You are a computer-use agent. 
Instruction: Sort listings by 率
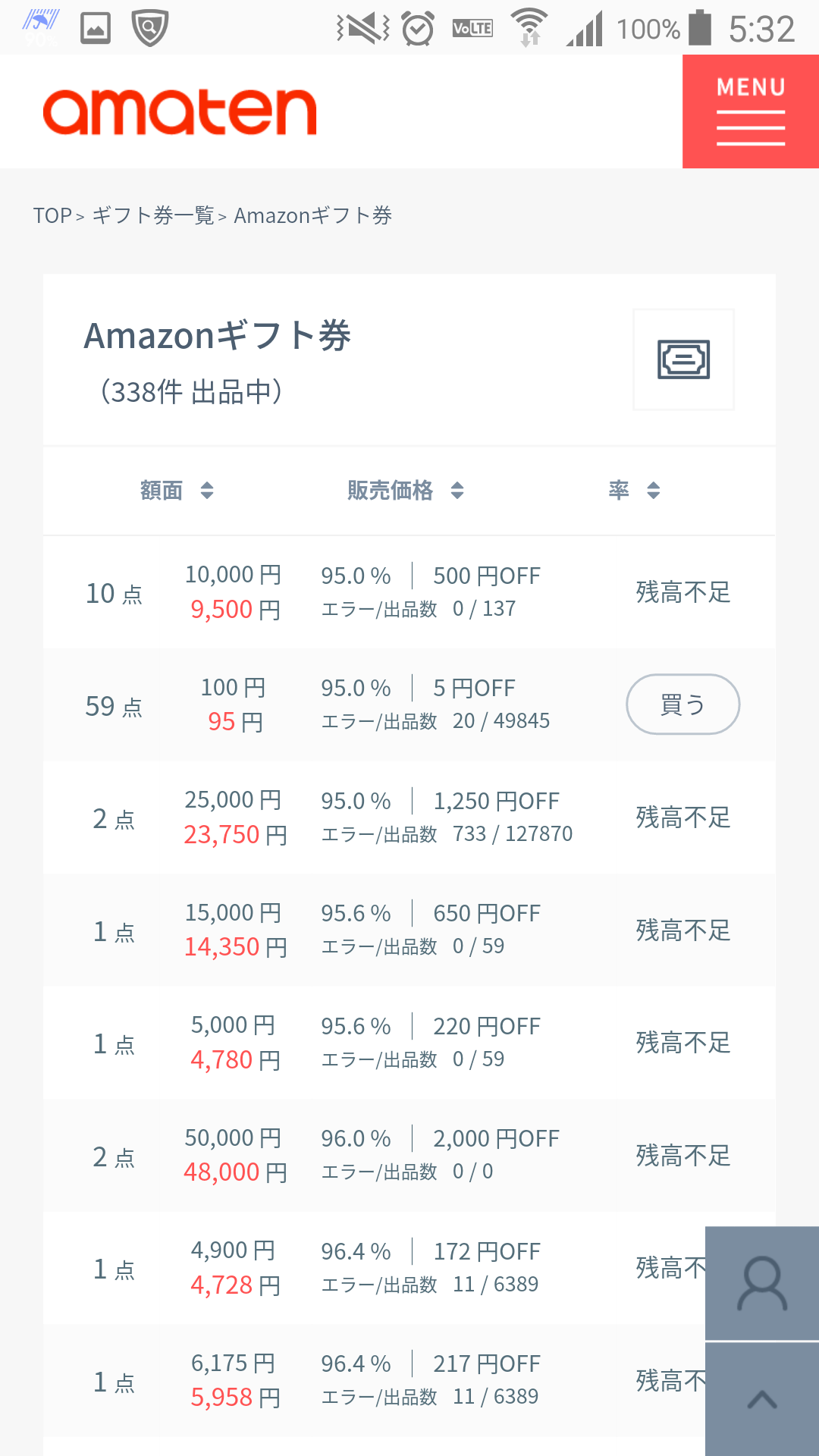pyautogui.click(x=634, y=491)
